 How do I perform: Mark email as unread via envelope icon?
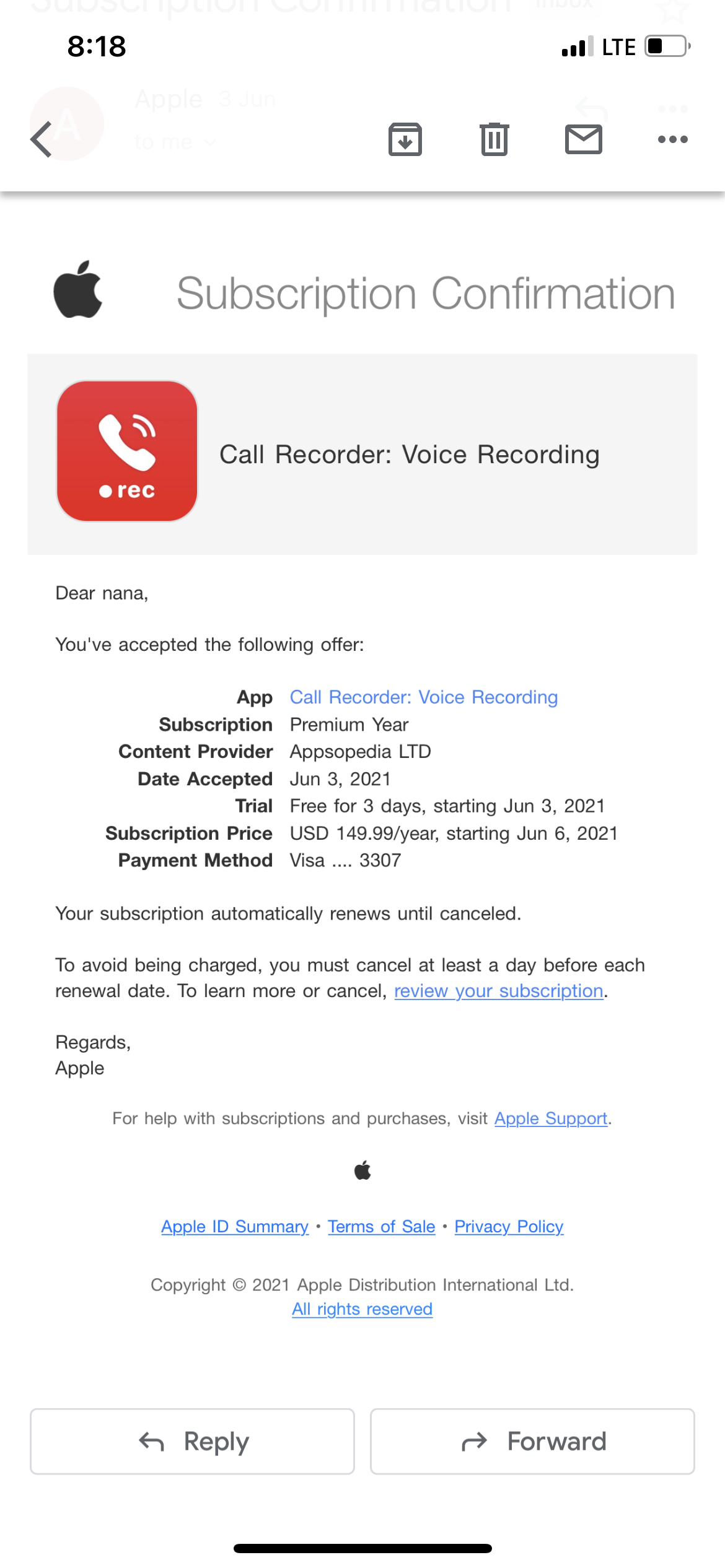tap(583, 139)
